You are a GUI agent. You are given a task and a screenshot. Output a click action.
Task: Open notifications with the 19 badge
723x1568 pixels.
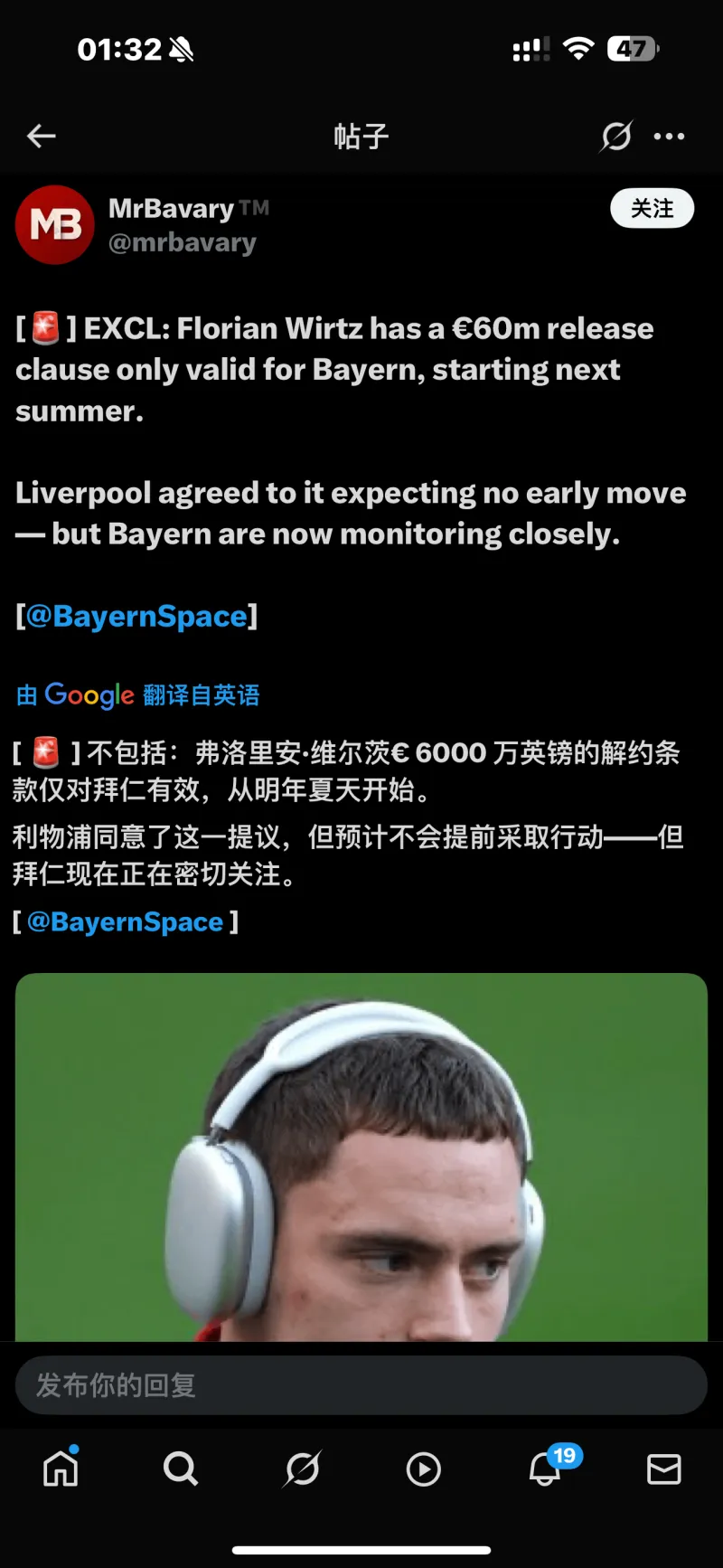pos(546,1469)
